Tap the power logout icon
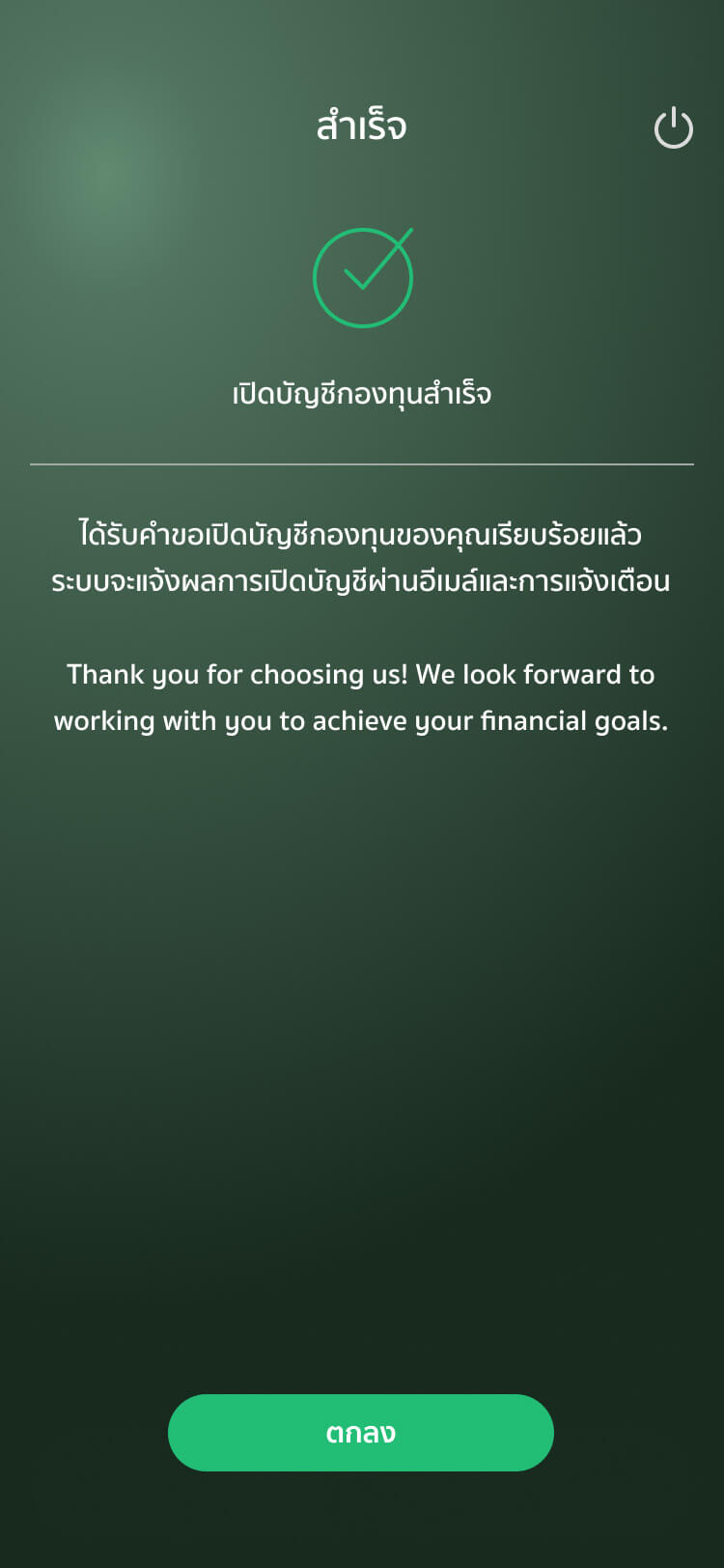Image resolution: width=724 pixels, height=1568 pixels. coord(673,128)
